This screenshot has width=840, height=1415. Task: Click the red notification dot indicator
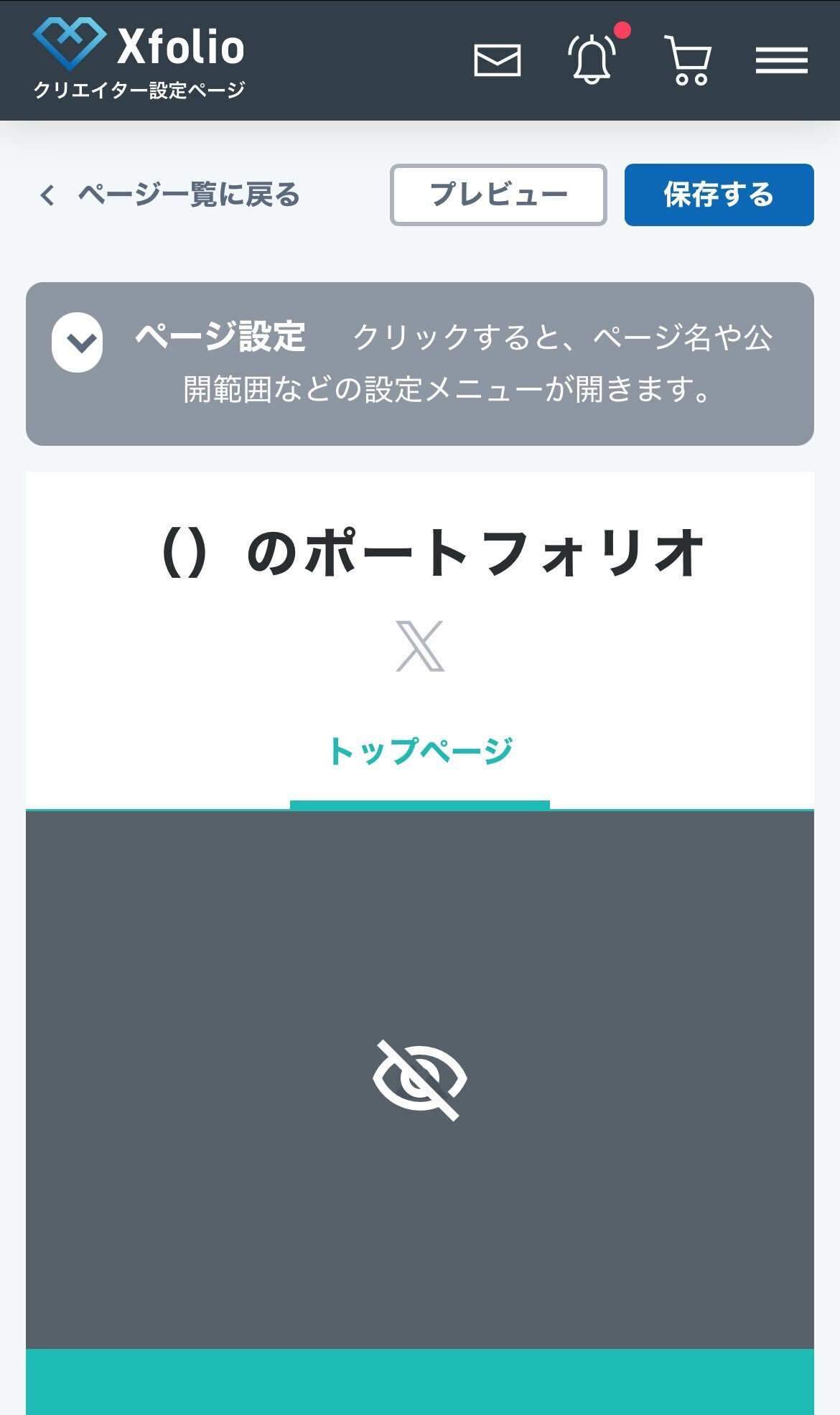click(x=624, y=30)
